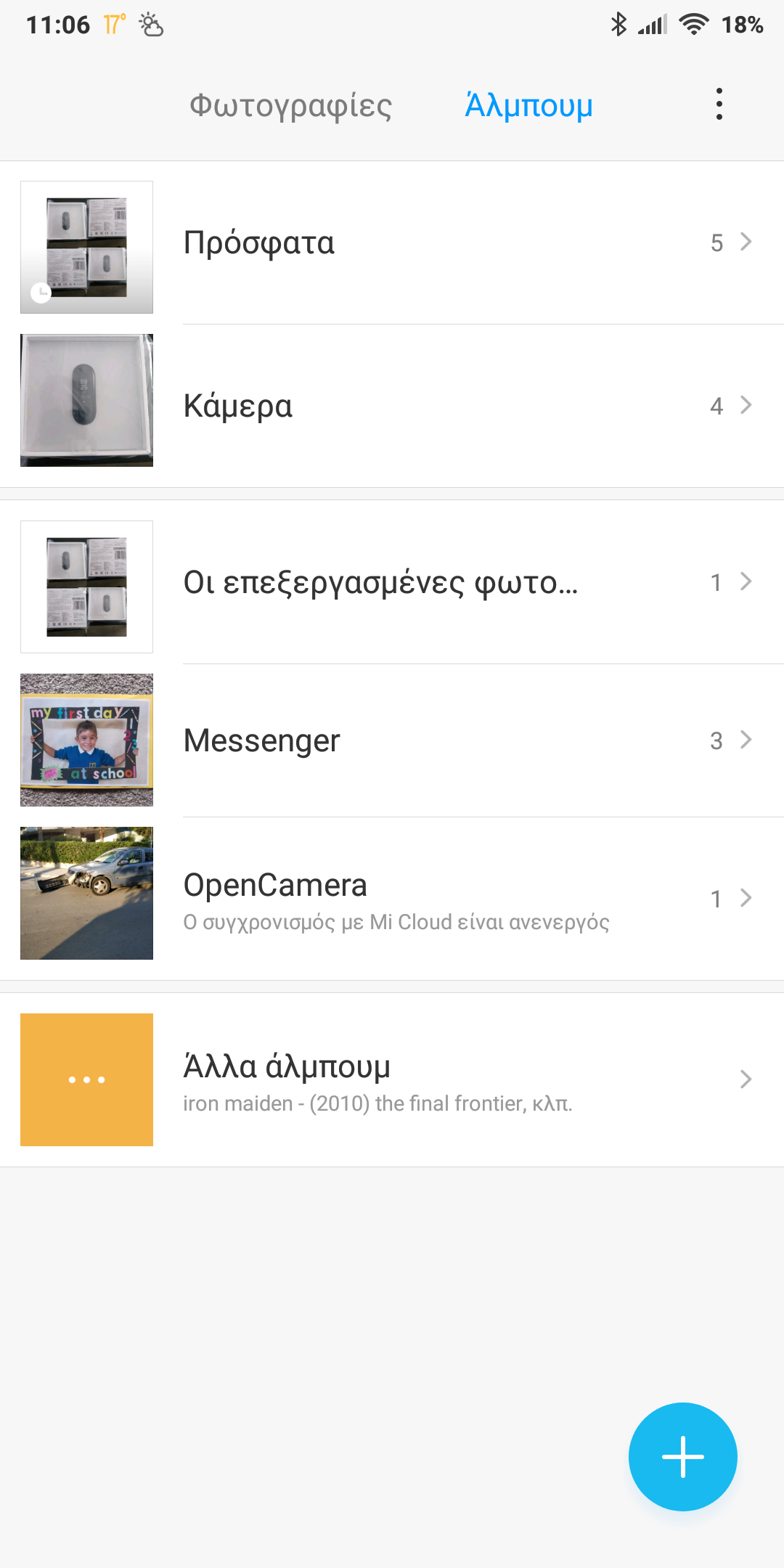Screen dimensions: 784x1568
Task: Create a new album with plus button
Action: [682, 1456]
